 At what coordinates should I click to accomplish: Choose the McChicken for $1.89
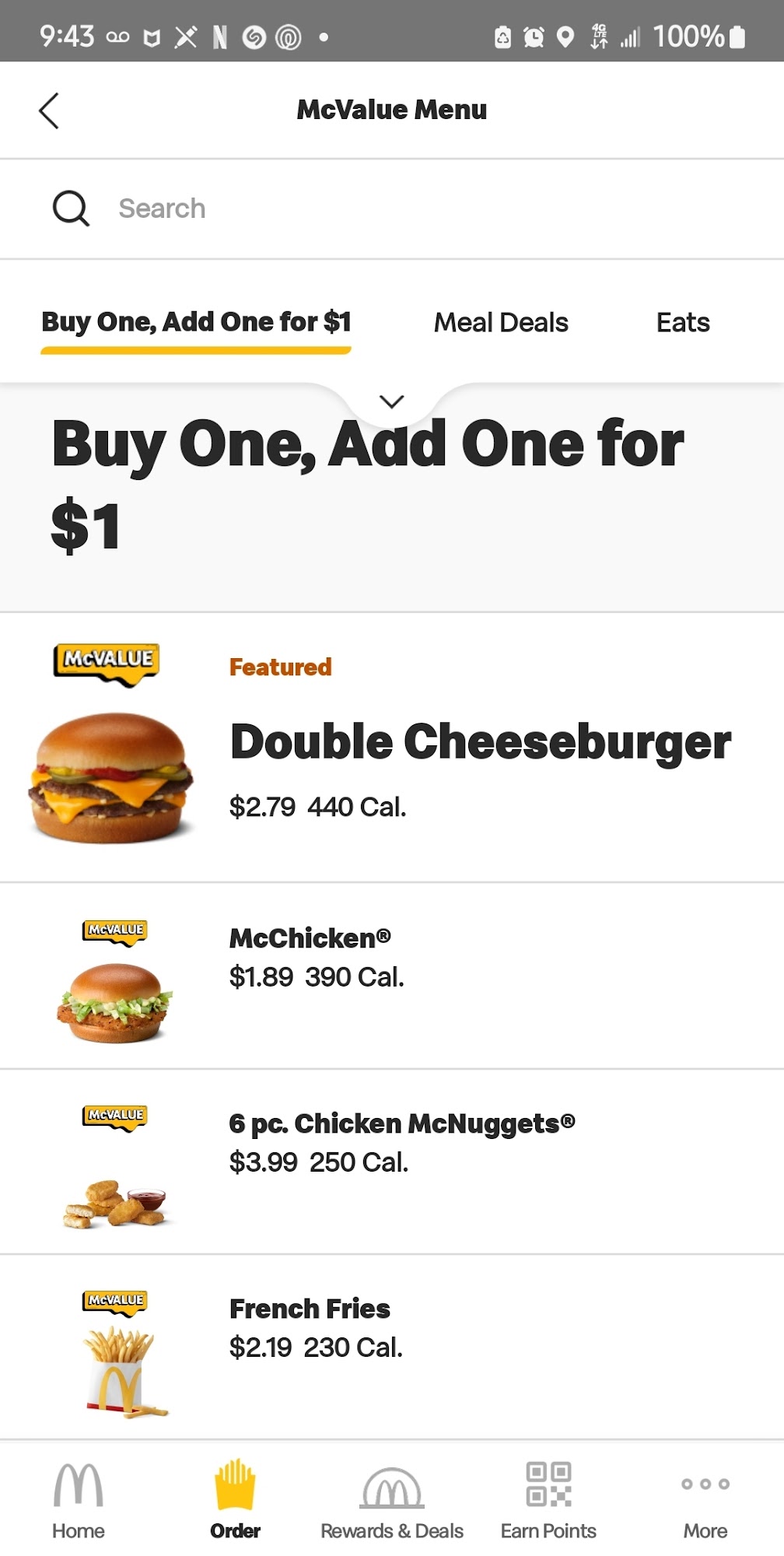tap(311, 957)
